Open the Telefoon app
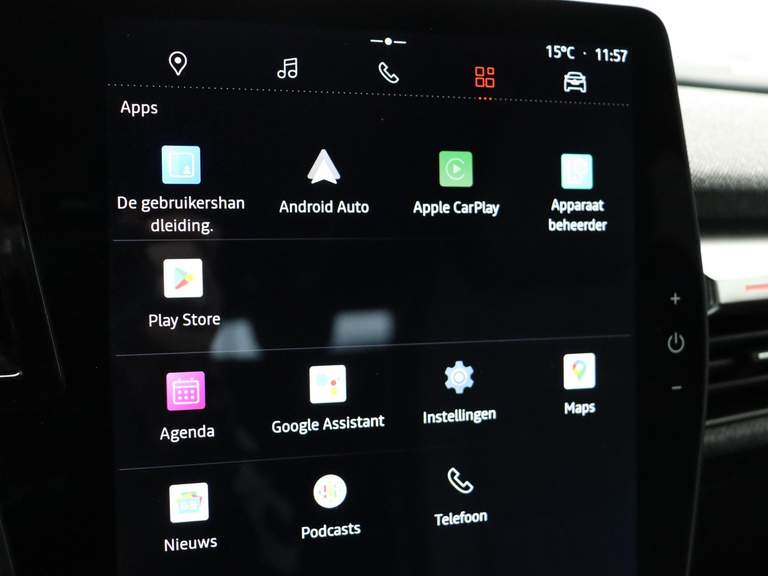Image resolution: width=768 pixels, height=576 pixels. click(x=460, y=481)
